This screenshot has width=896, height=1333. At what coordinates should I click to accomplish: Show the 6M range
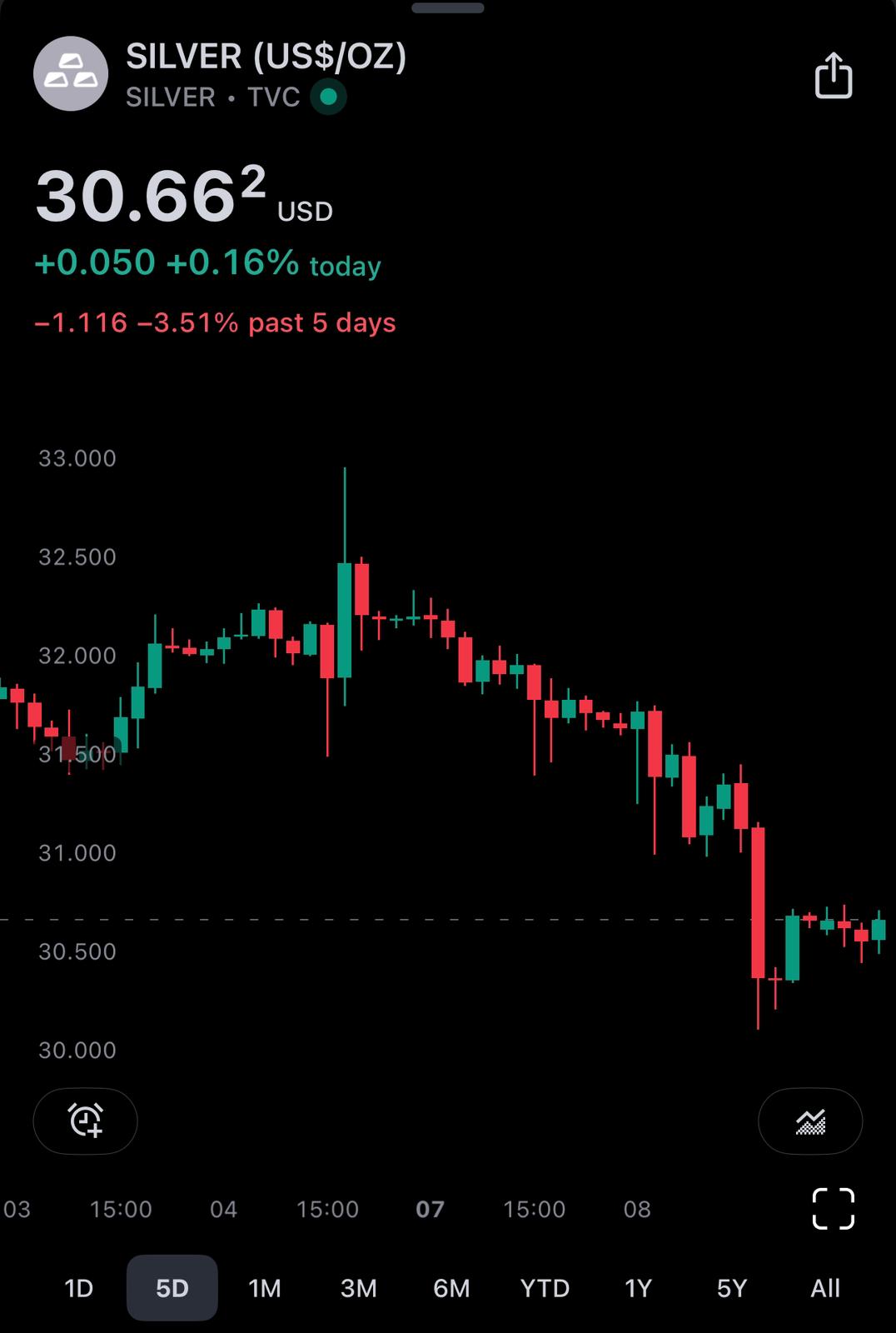tap(451, 1288)
